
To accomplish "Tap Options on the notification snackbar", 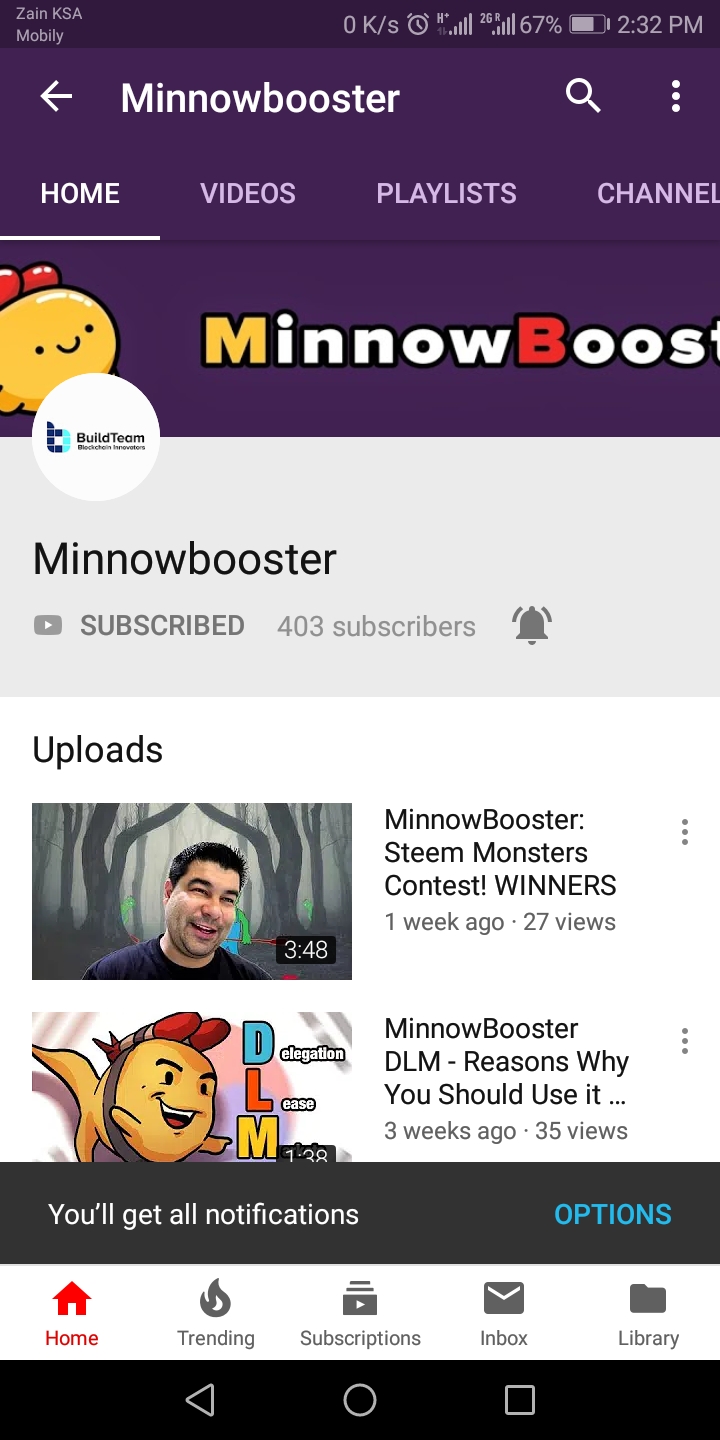I will (612, 1214).
